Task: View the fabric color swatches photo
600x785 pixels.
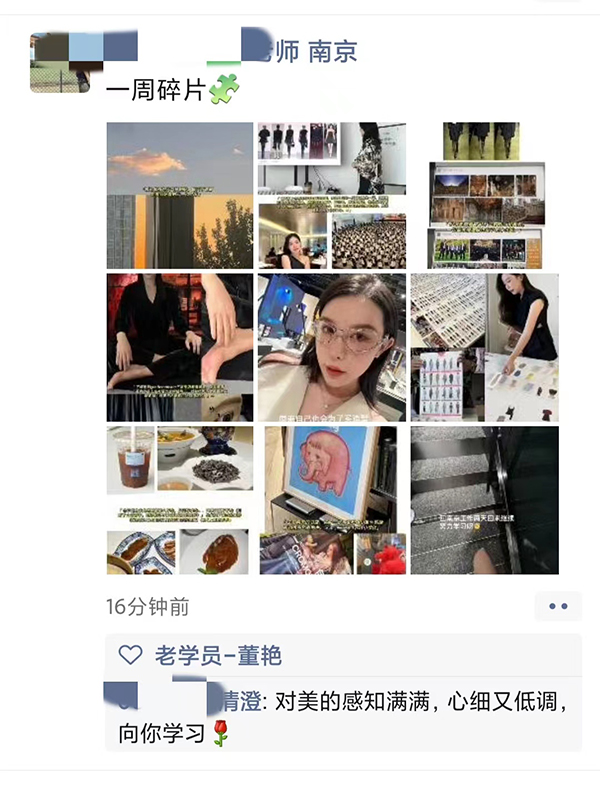Action: [484, 347]
